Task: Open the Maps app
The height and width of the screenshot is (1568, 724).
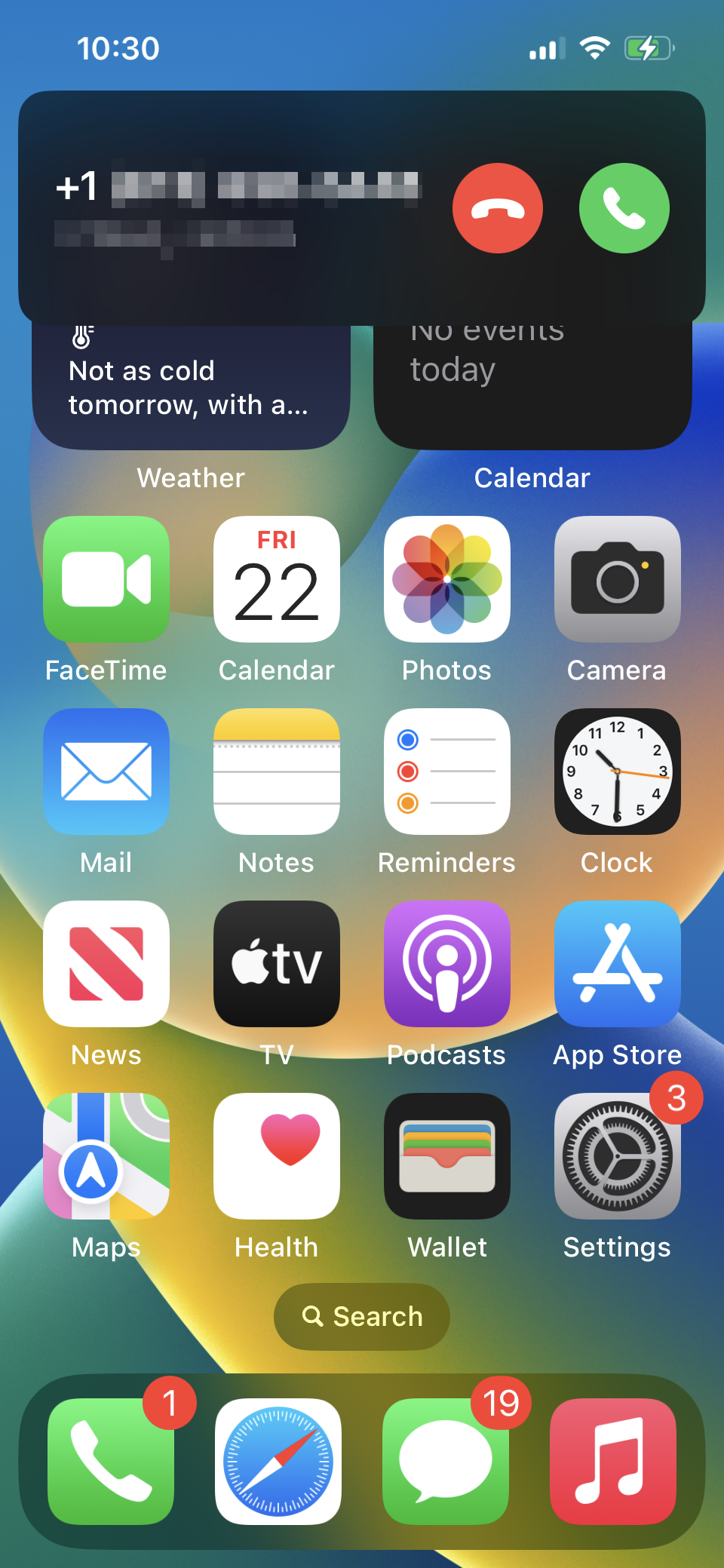Action: click(106, 1156)
